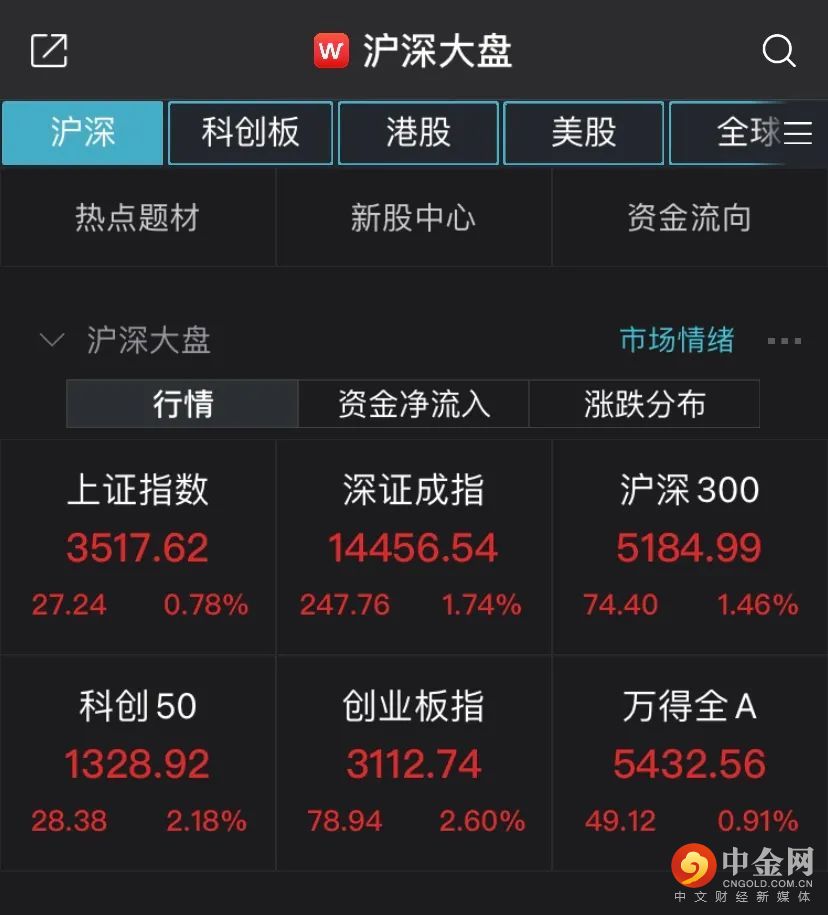Switch to the 港股 tab
The height and width of the screenshot is (915, 828).
tap(418, 133)
